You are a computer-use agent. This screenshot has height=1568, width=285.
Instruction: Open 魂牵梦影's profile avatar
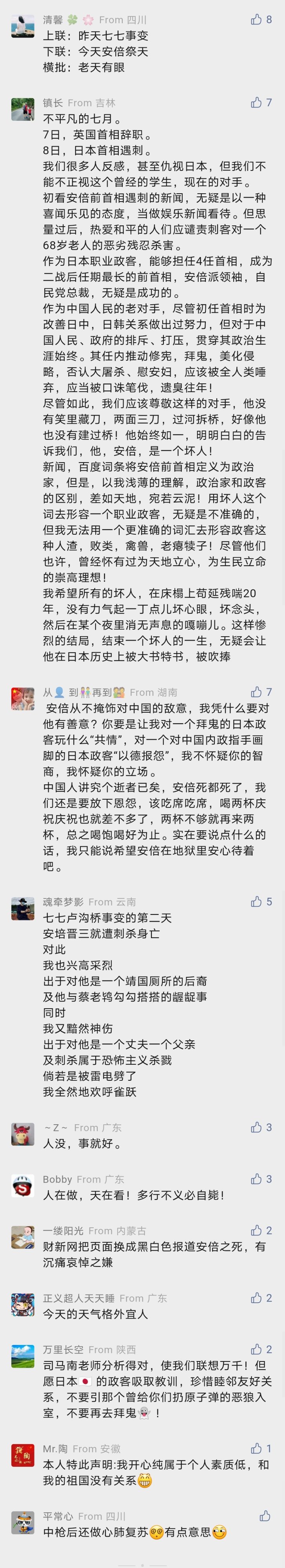click(22, 909)
